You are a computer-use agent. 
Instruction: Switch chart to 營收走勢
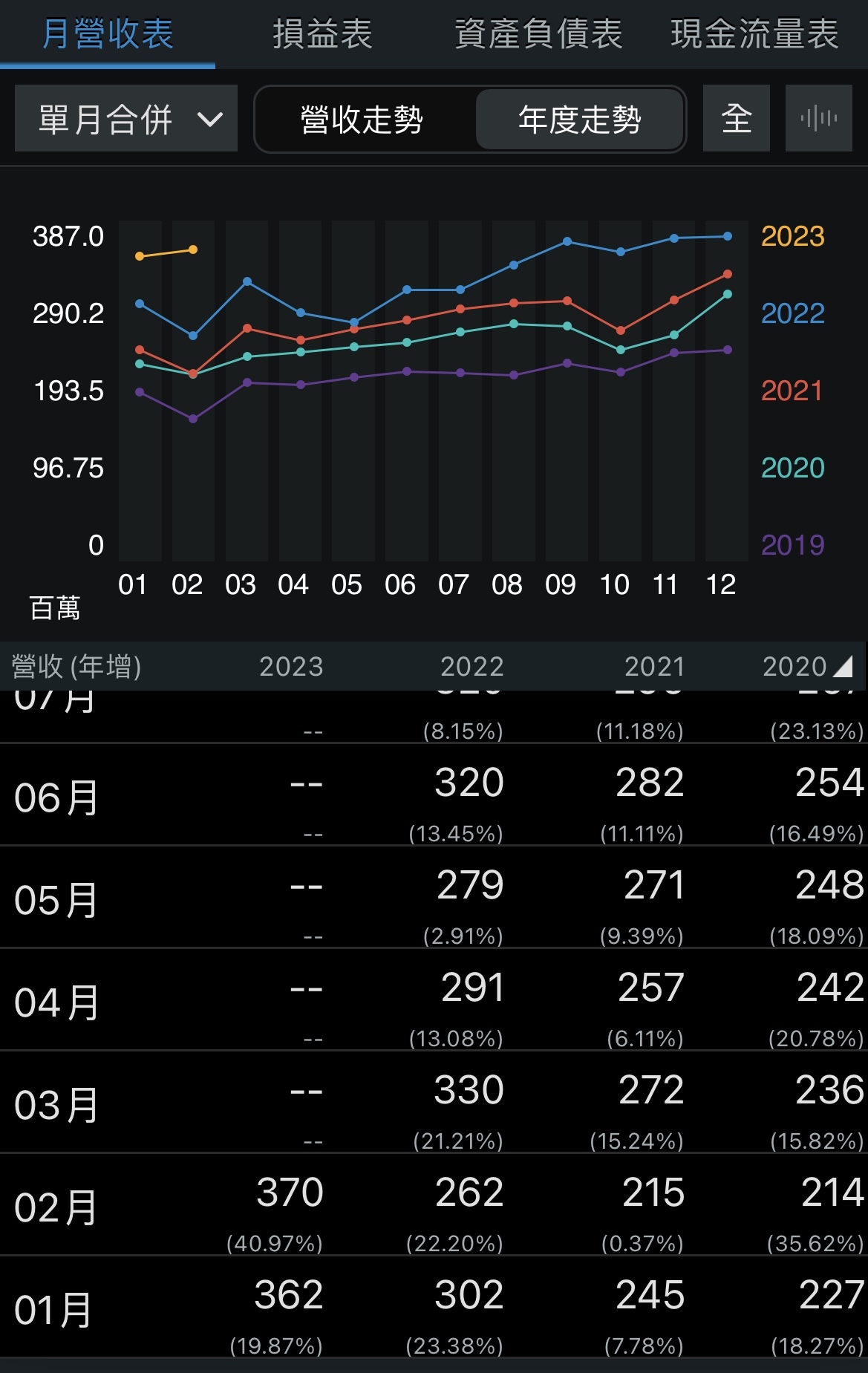point(362,120)
